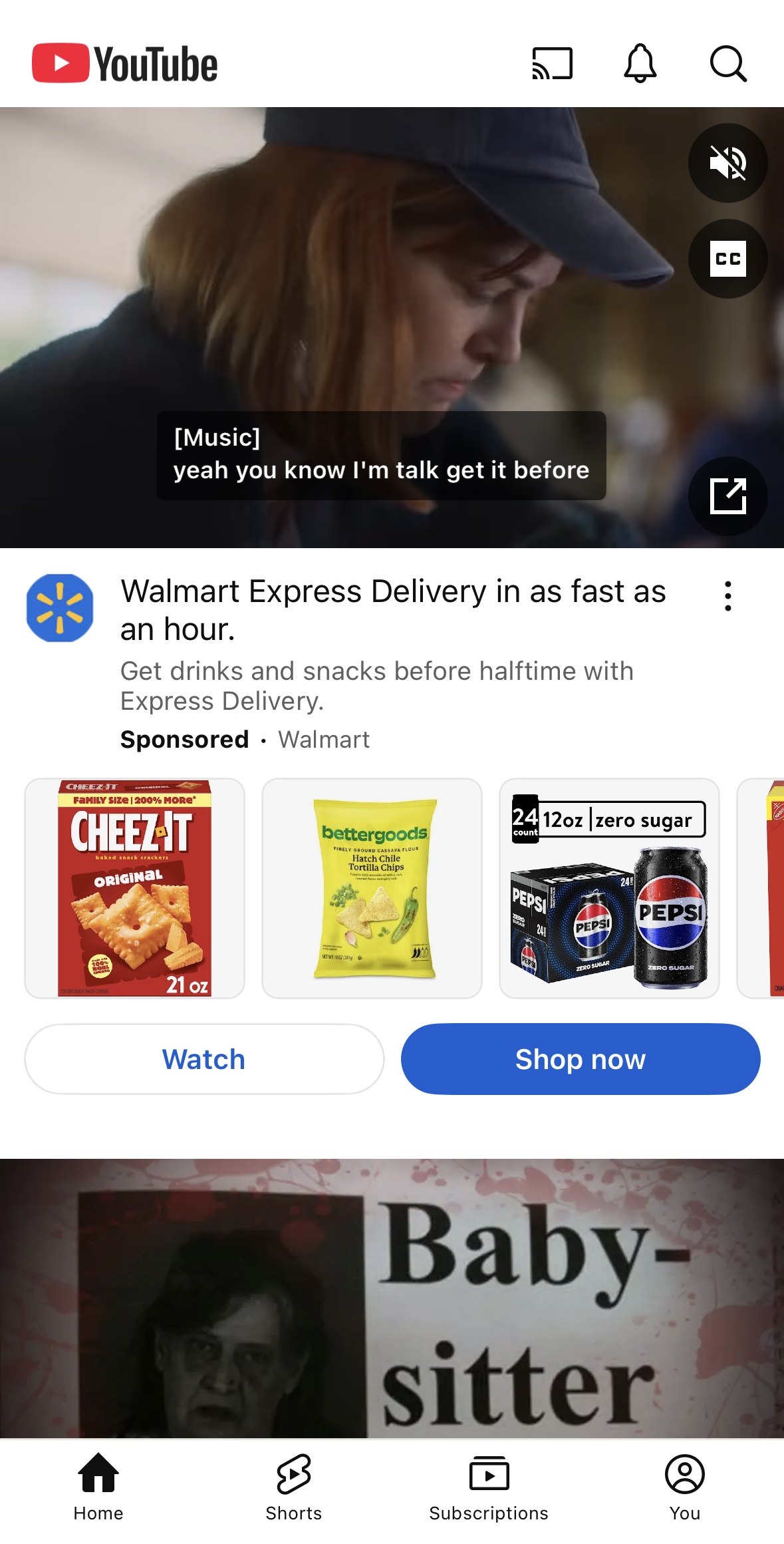The image size is (784, 1544).
Task: Cast to a nearby device
Action: 552,64
